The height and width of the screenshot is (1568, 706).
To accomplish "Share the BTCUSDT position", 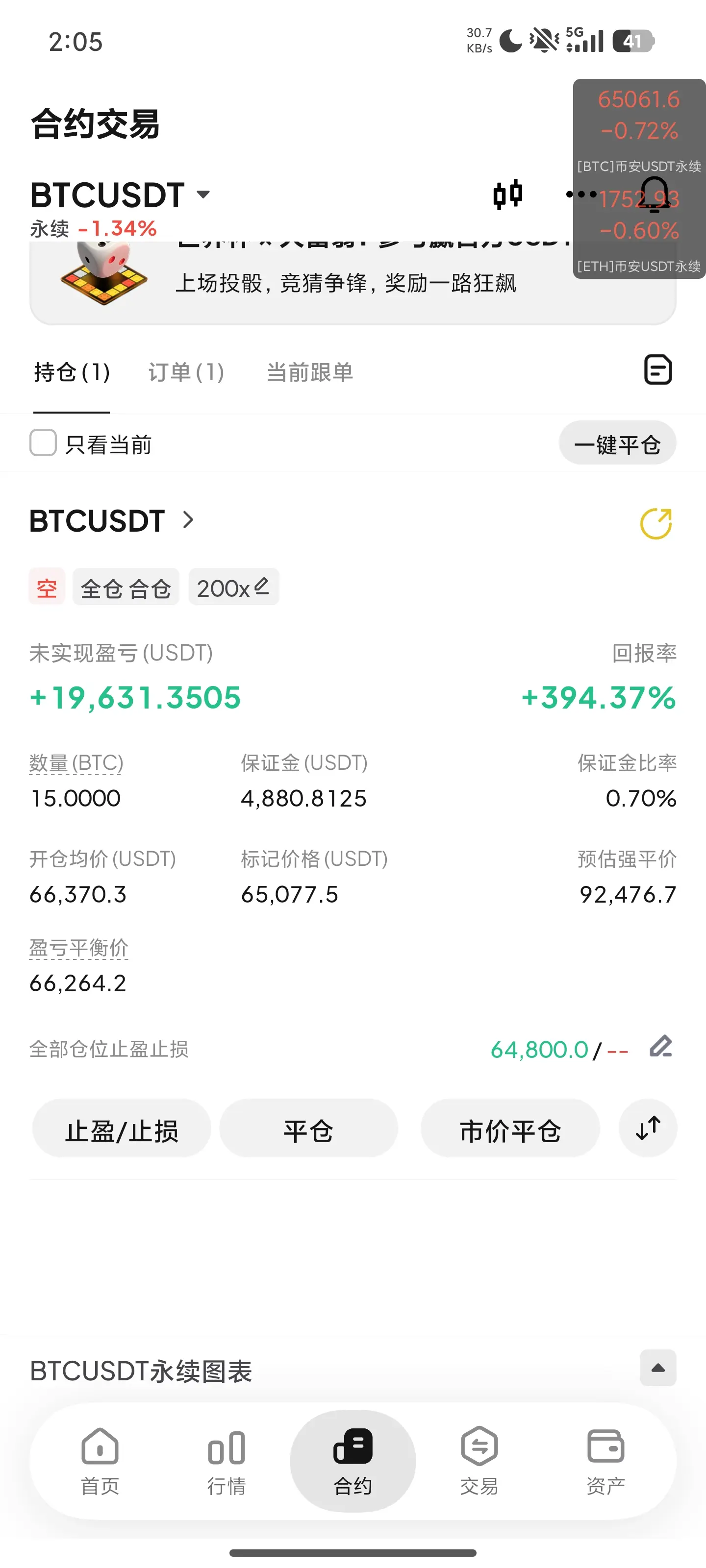I will coord(656,523).
